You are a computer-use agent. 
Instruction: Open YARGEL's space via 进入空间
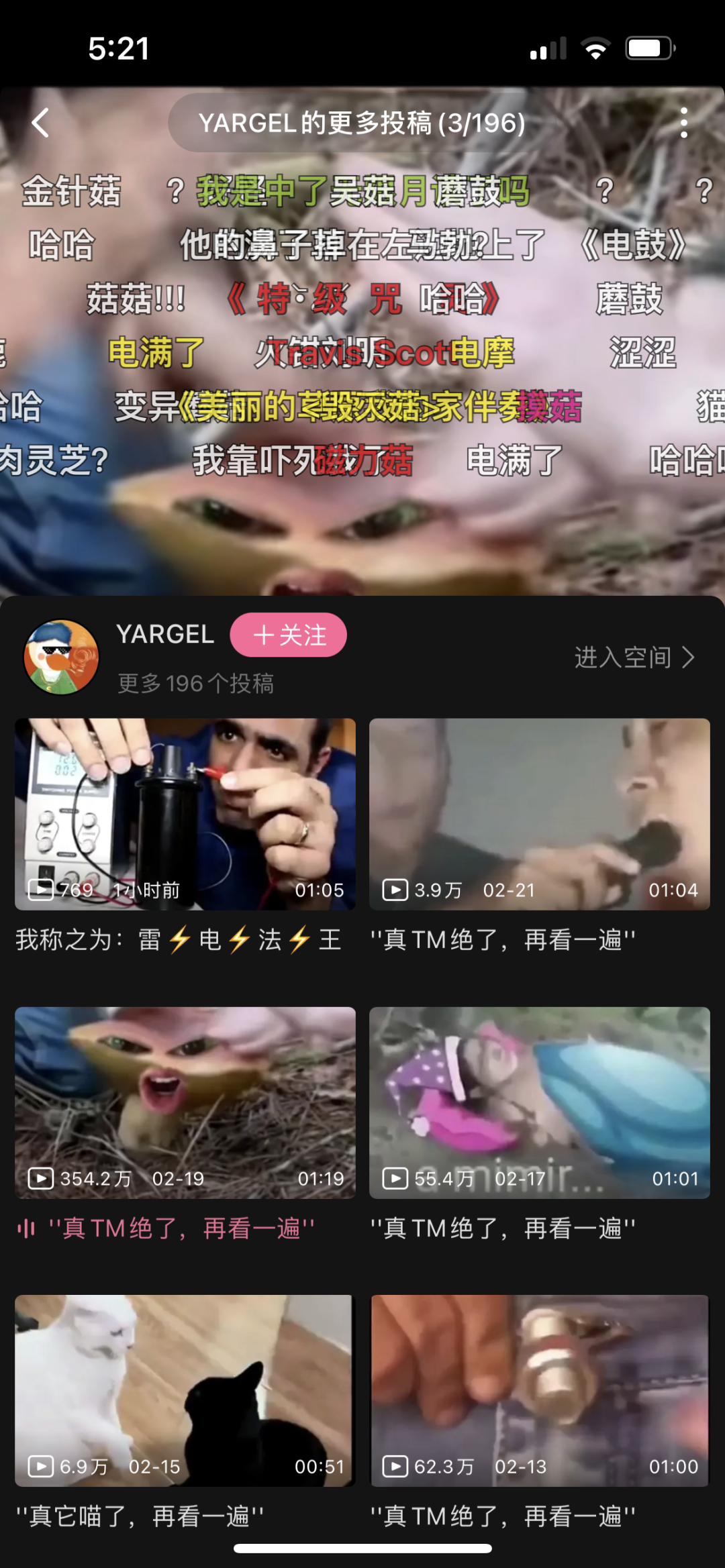(x=633, y=658)
